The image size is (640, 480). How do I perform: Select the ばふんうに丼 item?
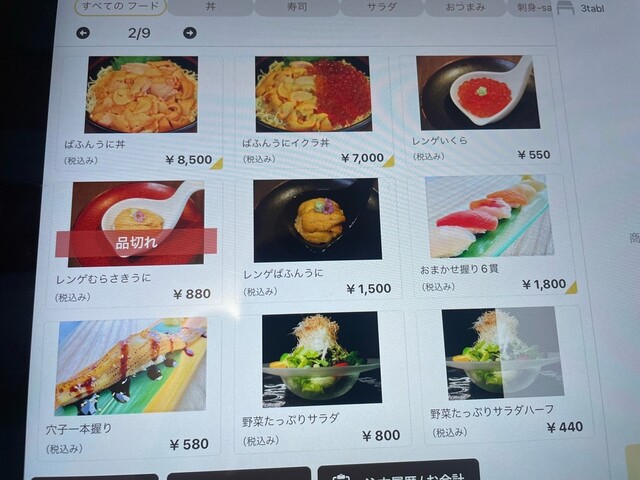(x=142, y=110)
